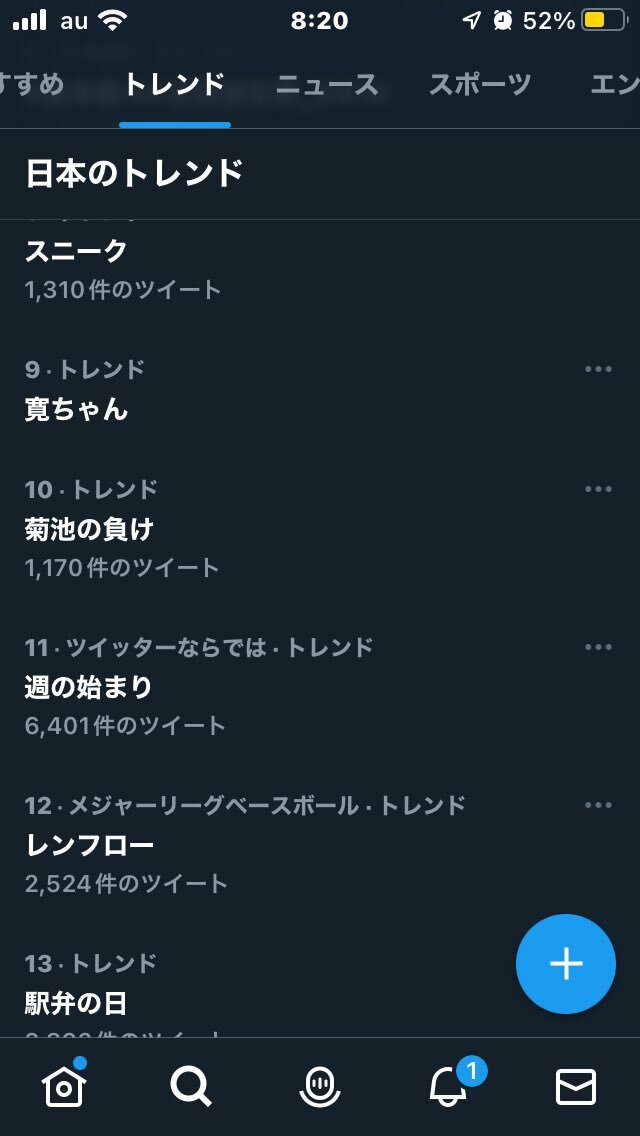The height and width of the screenshot is (1136, 640).
Task: Open the notifications bell
Action: (x=448, y=1086)
